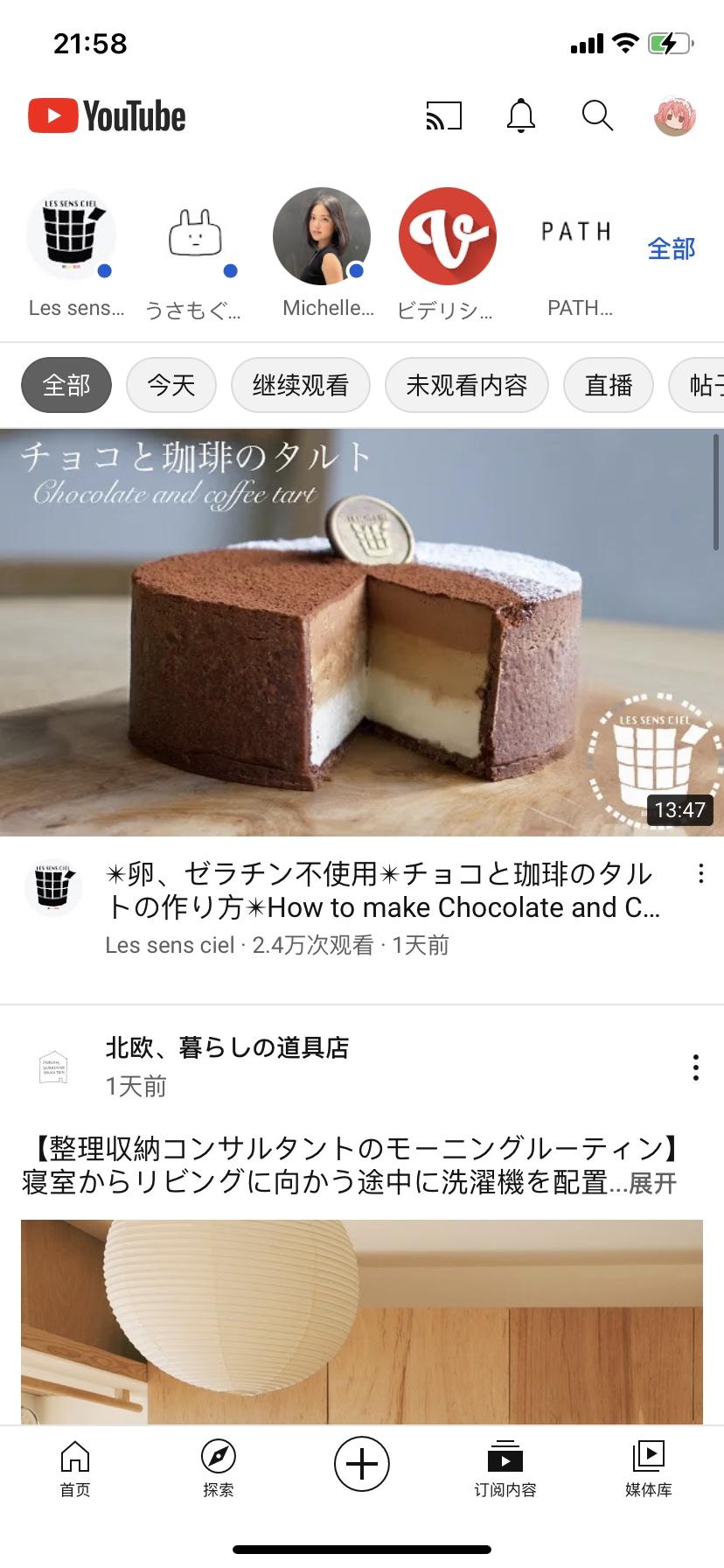Expand the post text with 展开
The image size is (724, 1568).
(x=652, y=1184)
